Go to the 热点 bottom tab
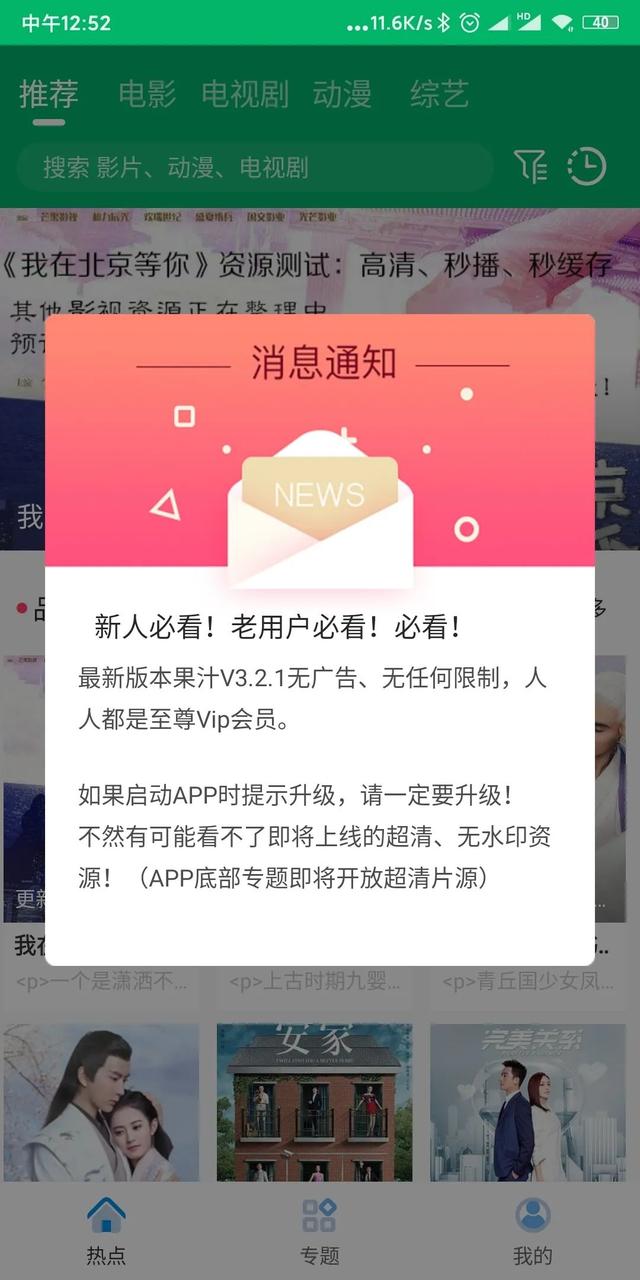The image size is (640, 1280). (x=106, y=1231)
